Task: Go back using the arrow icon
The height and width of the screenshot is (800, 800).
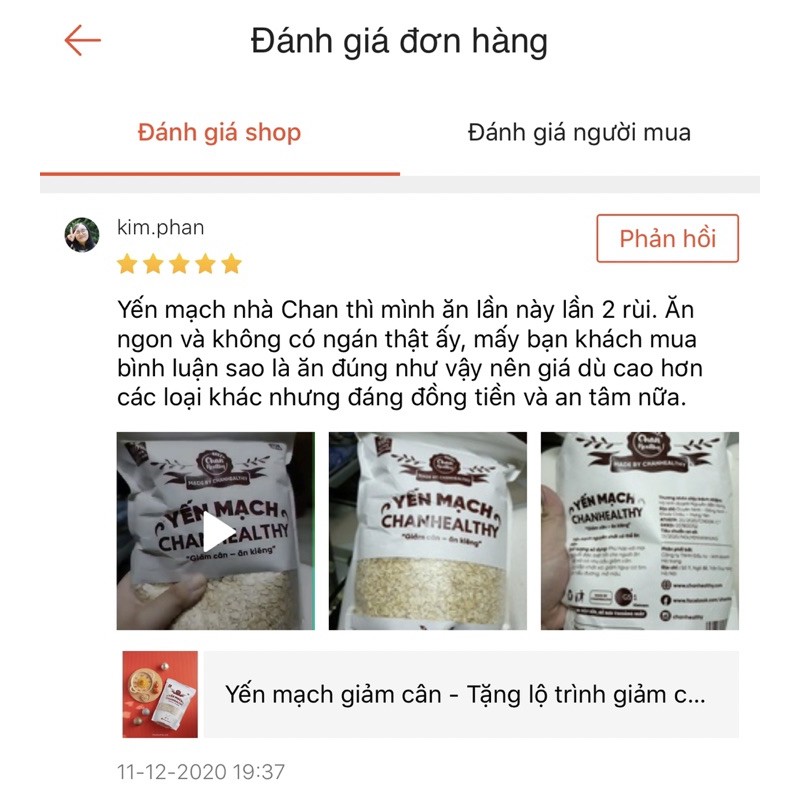Action: pos(83,41)
